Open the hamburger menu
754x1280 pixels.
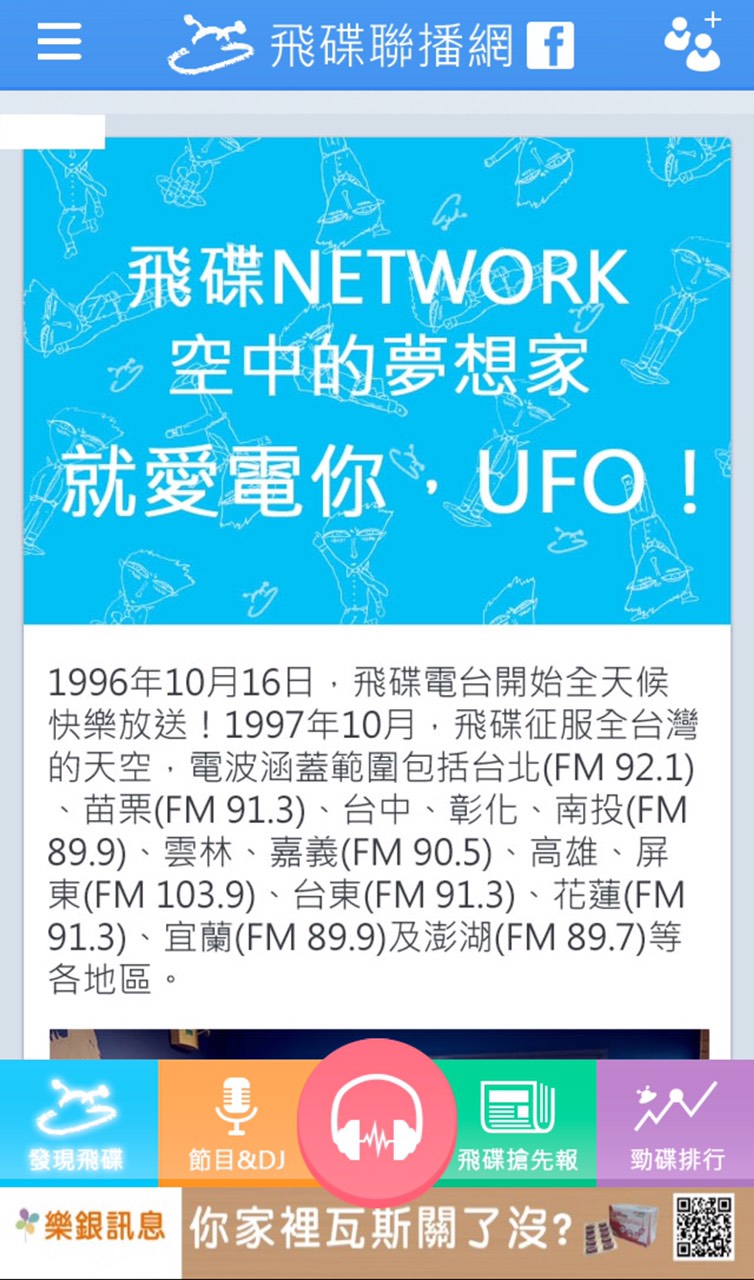(x=60, y=42)
